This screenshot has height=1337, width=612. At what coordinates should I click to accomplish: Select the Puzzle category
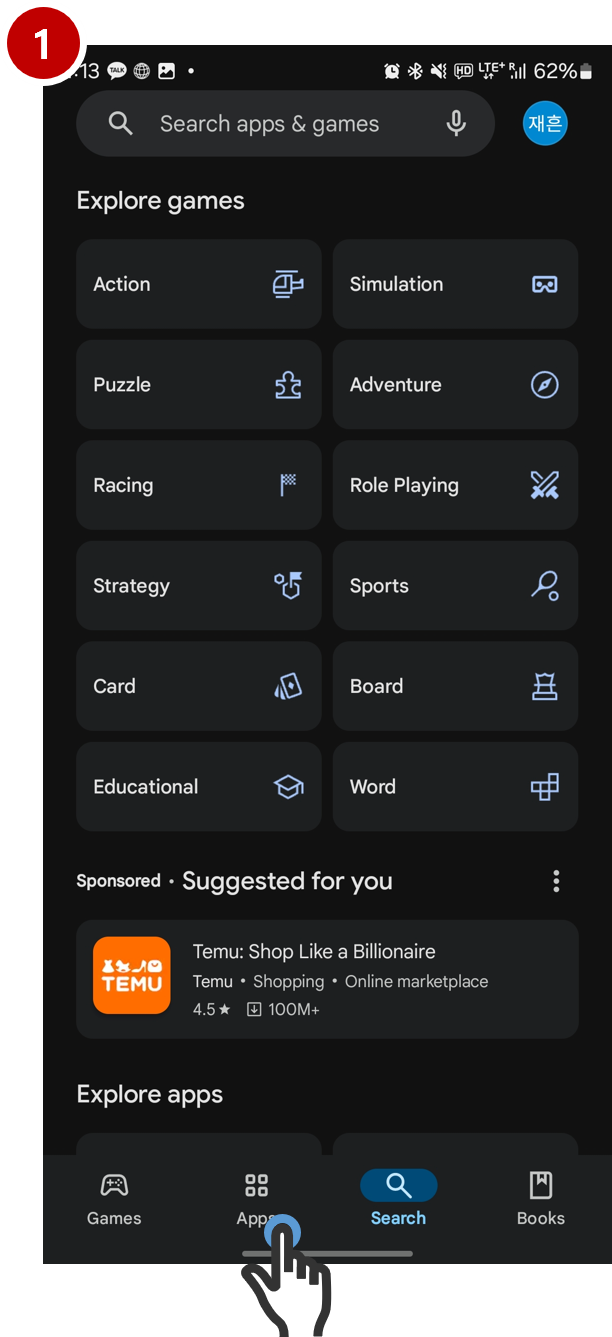point(198,385)
